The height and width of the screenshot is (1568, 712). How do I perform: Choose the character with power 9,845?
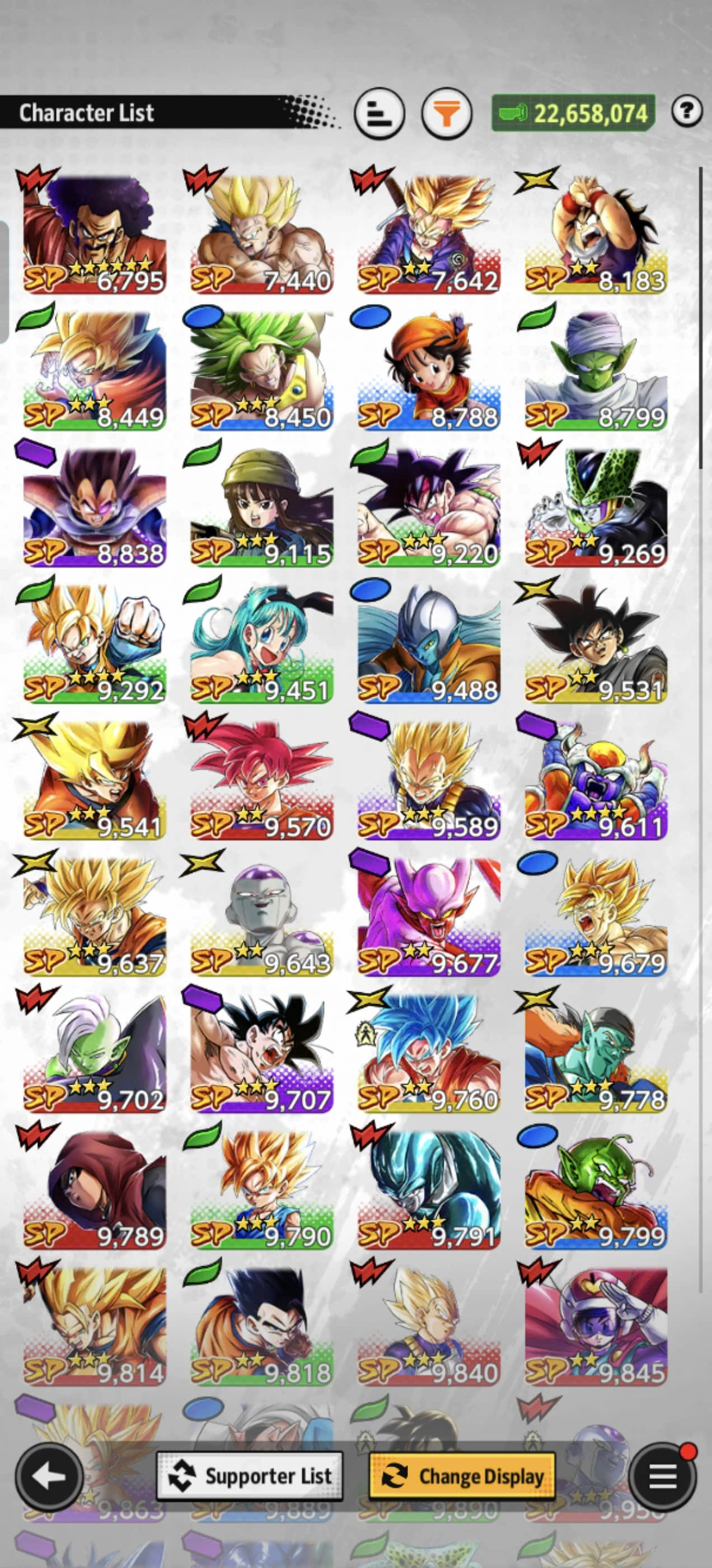point(596,1326)
